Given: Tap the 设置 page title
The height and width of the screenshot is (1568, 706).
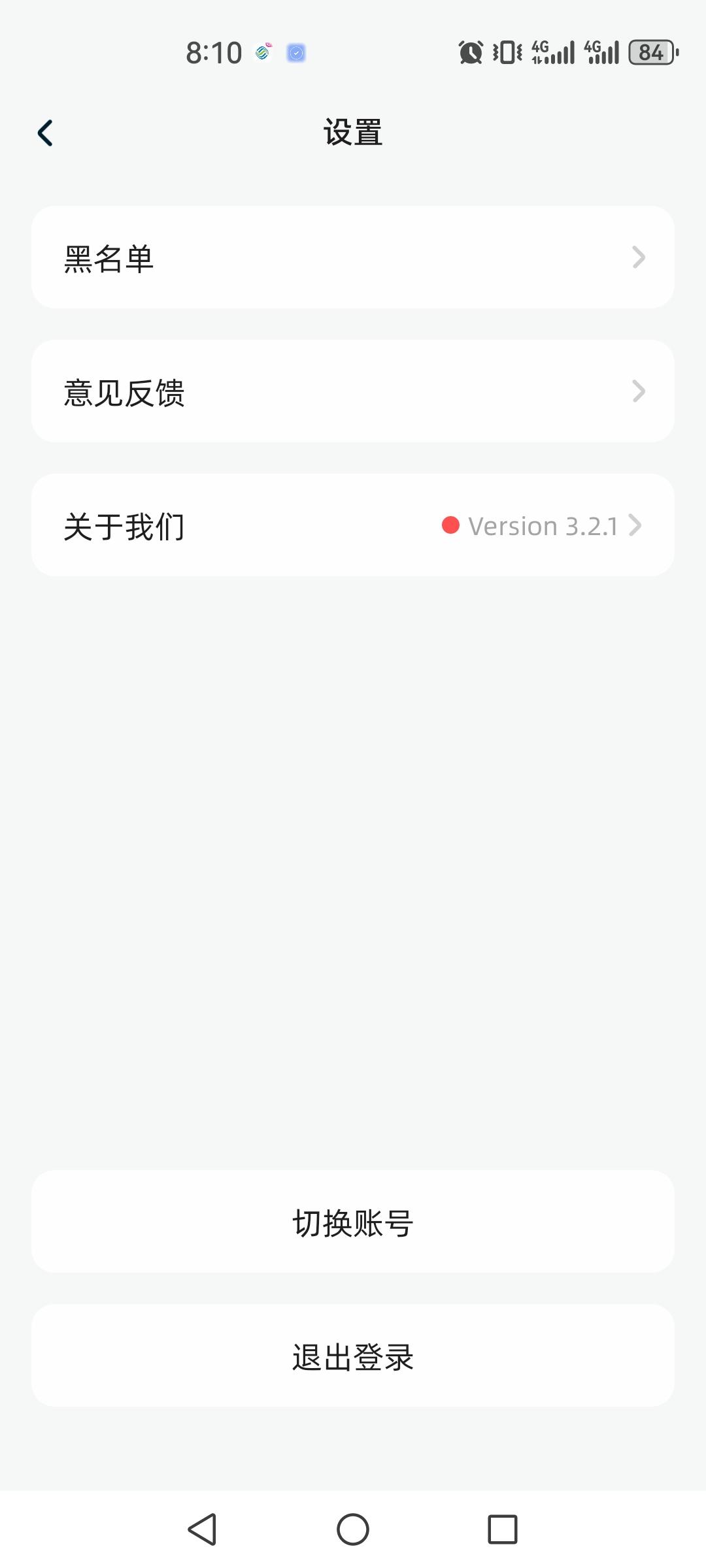Looking at the screenshot, I should tap(353, 133).
